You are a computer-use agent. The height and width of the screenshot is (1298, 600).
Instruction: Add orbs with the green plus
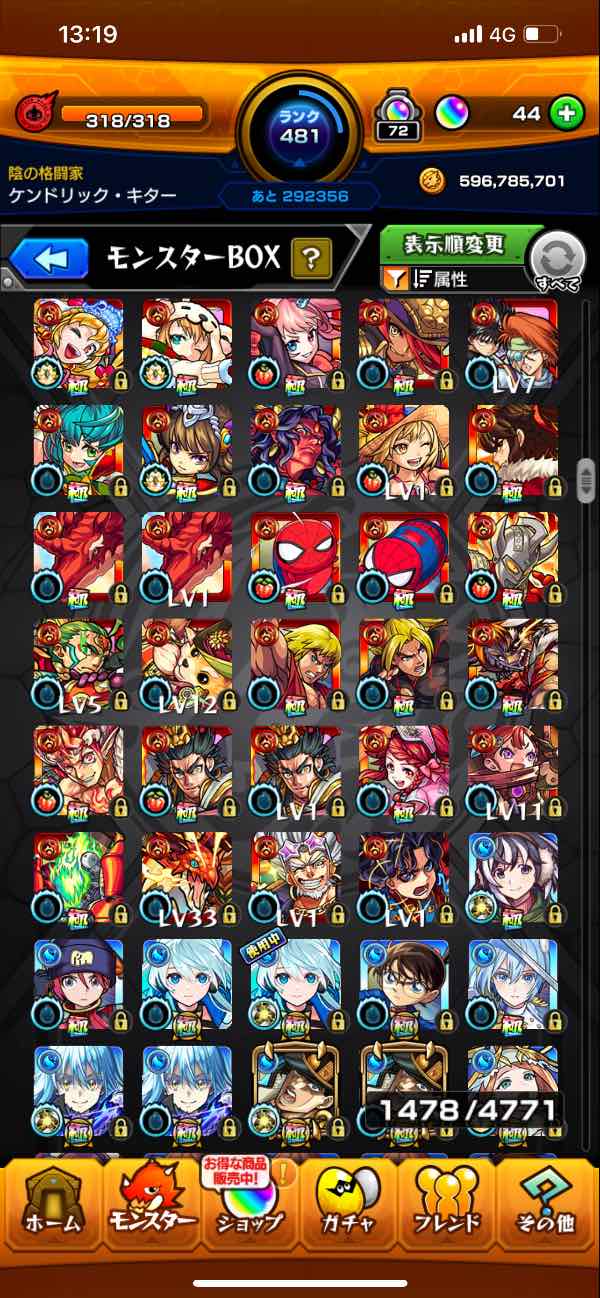point(567,114)
